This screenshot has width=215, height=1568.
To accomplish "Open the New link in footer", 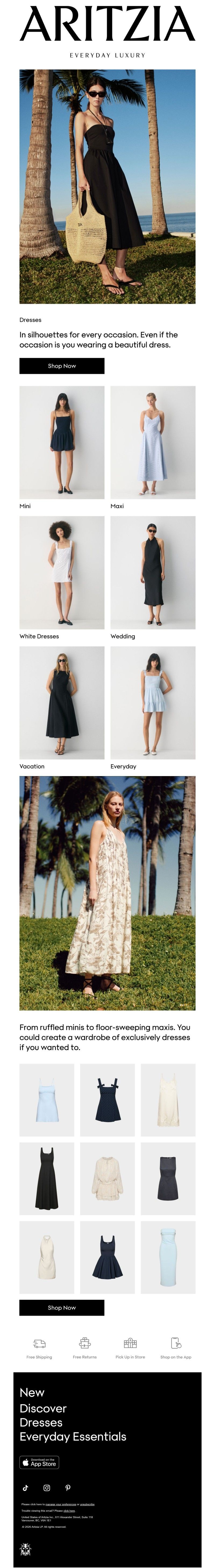I will point(32,1393).
